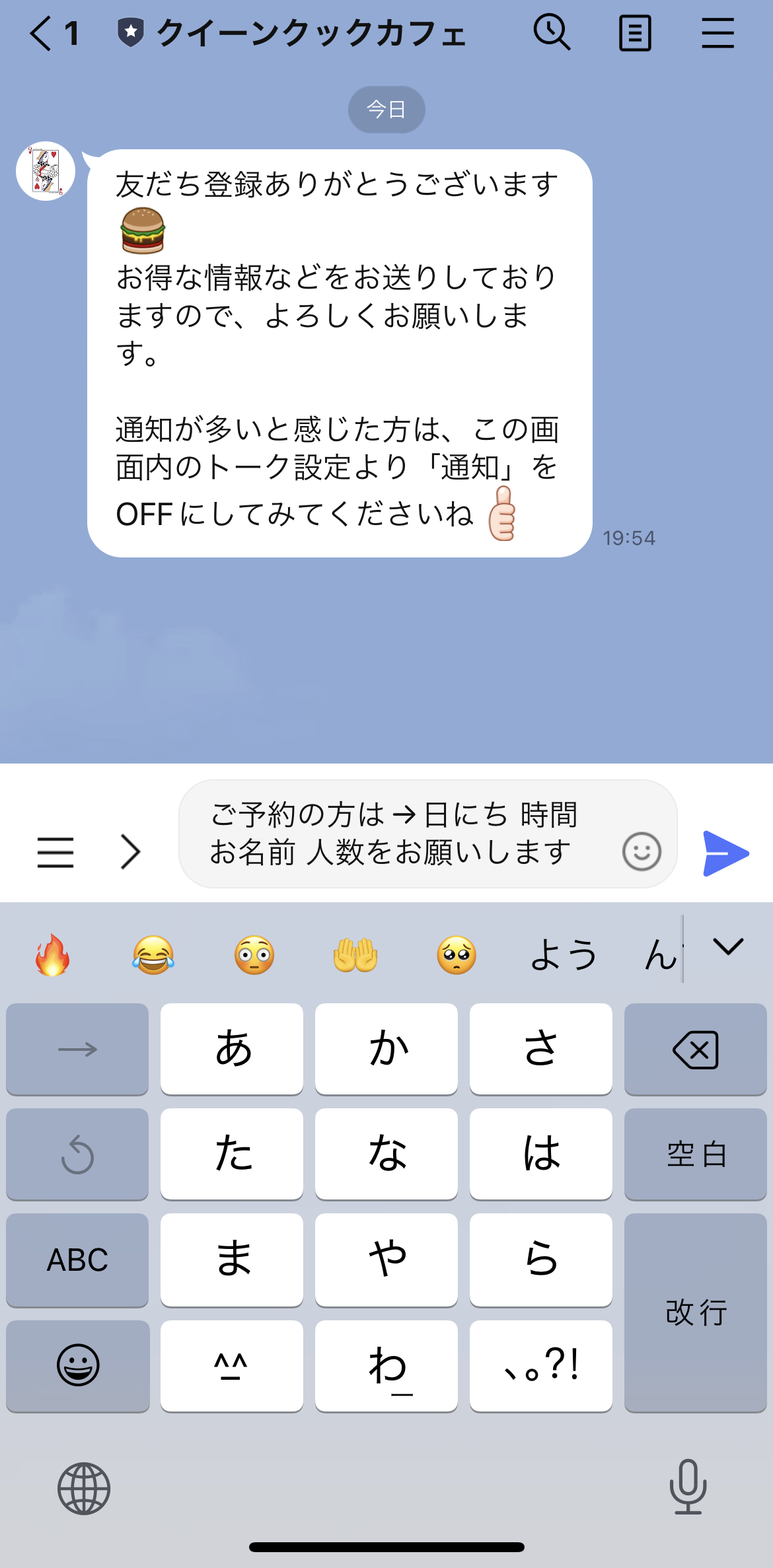This screenshot has height=1568, width=773.
Task: Open the emoji picker in the message field
Action: click(x=642, y=852)
